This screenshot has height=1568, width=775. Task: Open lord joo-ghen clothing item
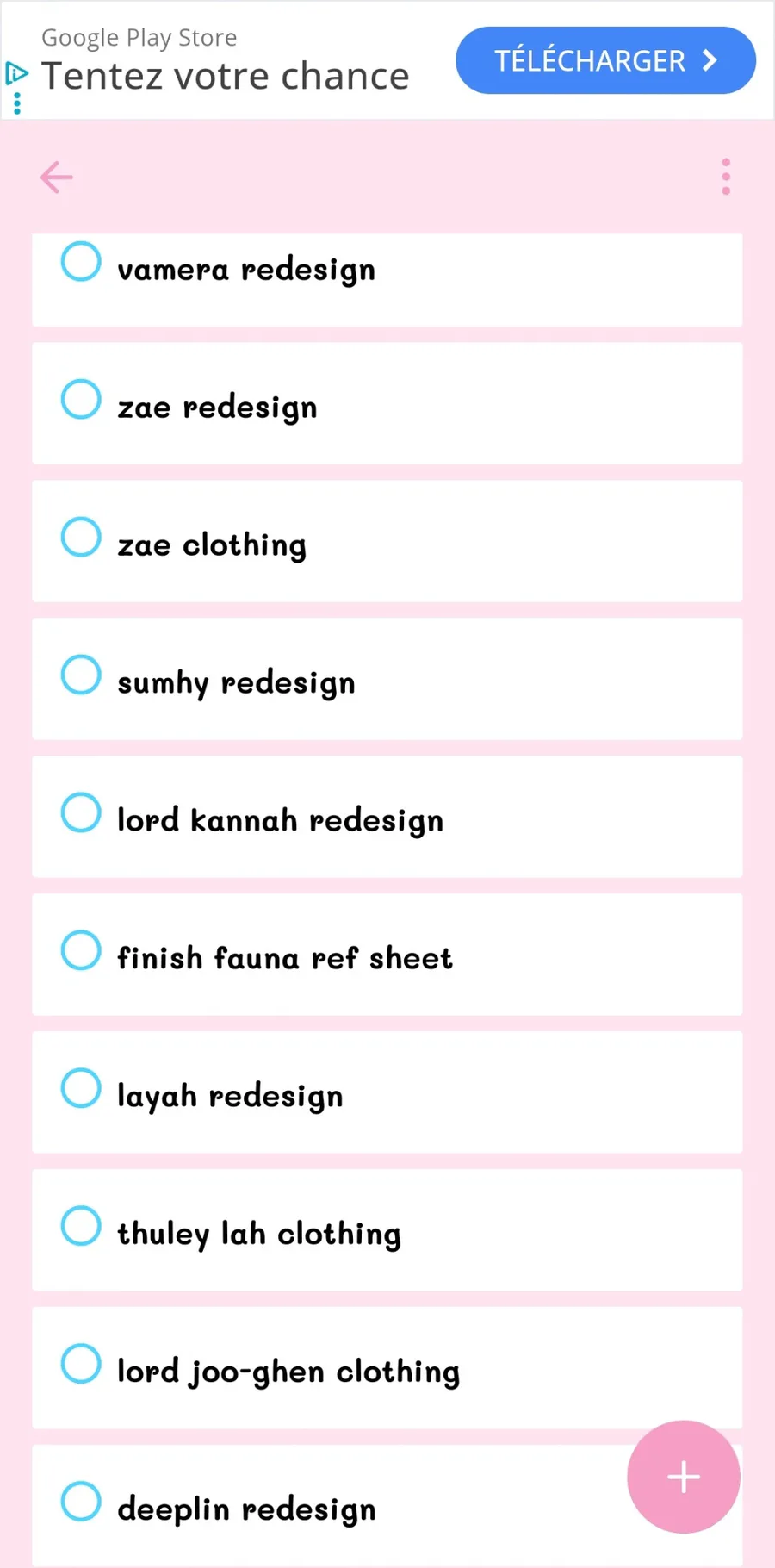pos(387,1368)
